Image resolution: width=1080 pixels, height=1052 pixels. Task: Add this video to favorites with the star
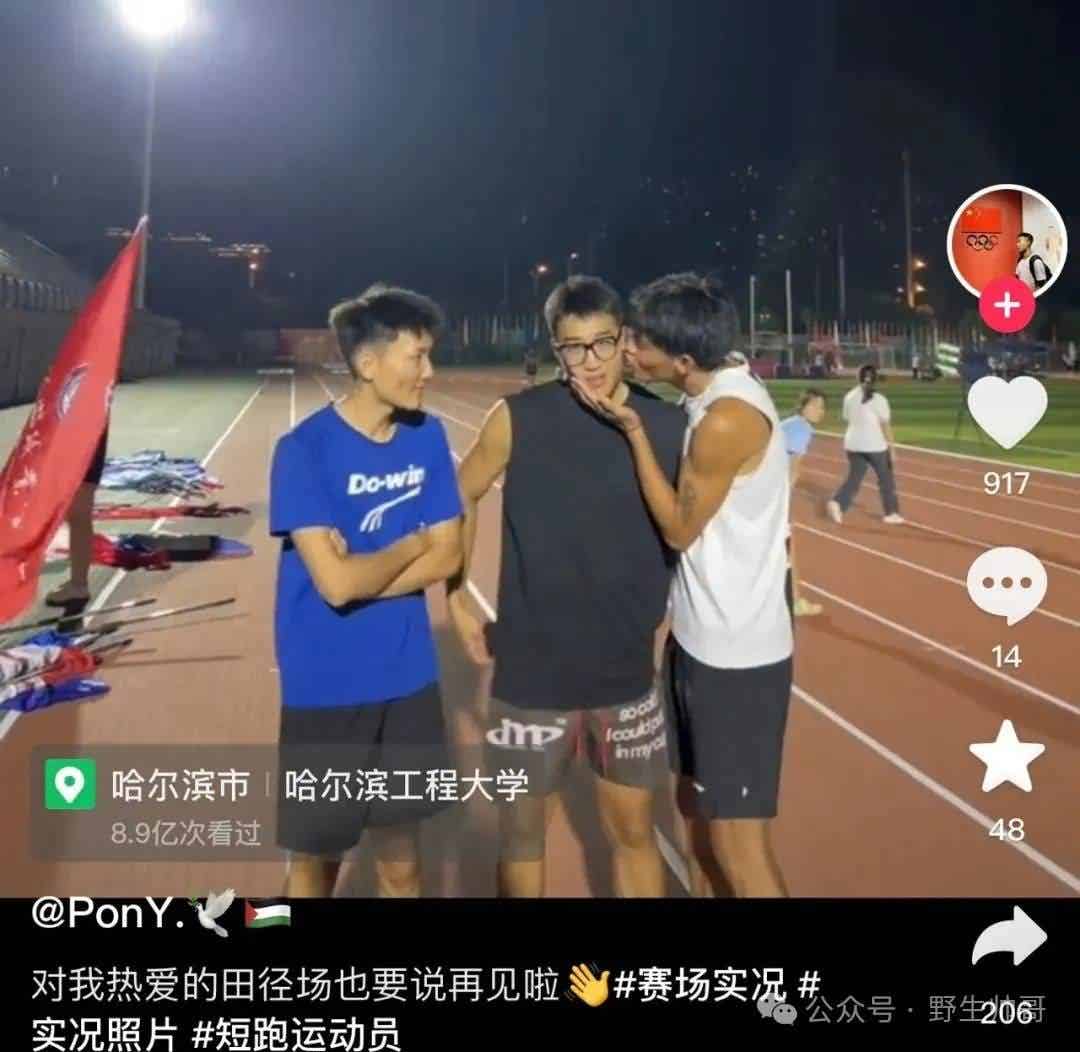point(1006,757)
